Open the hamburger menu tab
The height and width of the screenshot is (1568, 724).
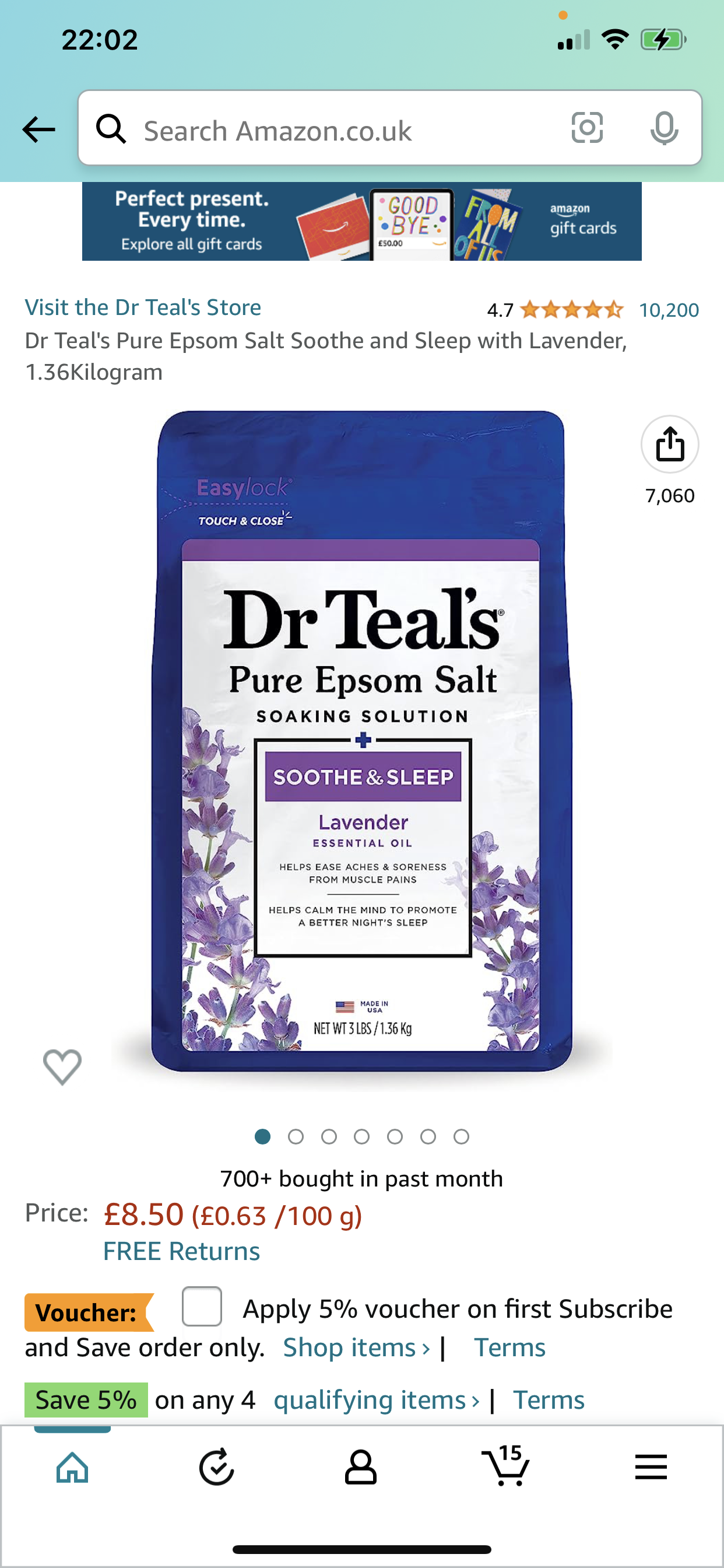click(x=651, y=1467)
